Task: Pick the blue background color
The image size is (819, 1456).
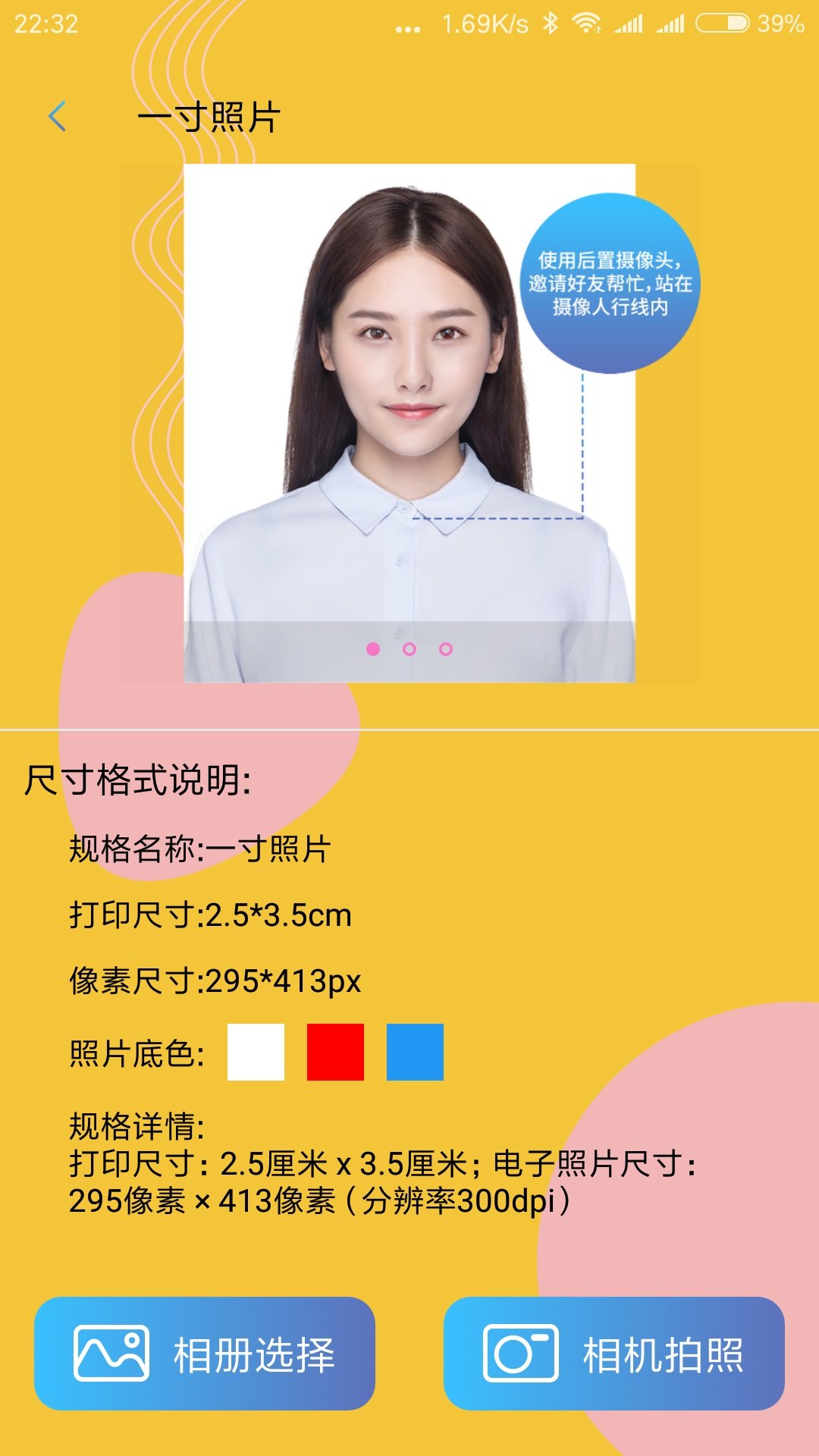Action: coord(415,1052)
